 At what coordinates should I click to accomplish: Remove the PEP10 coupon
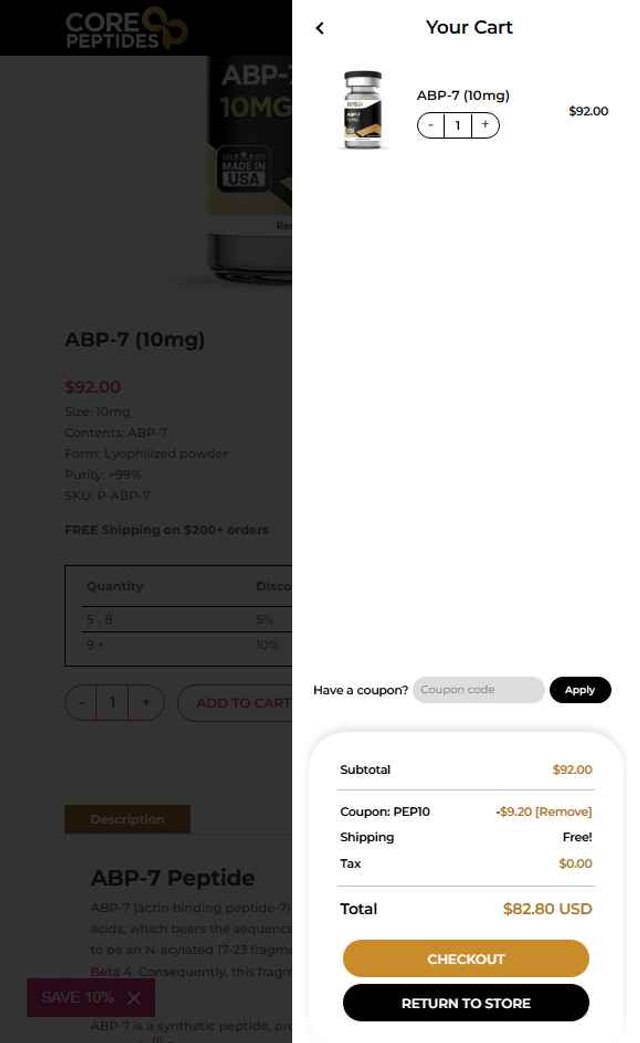(x=564, y=812)
